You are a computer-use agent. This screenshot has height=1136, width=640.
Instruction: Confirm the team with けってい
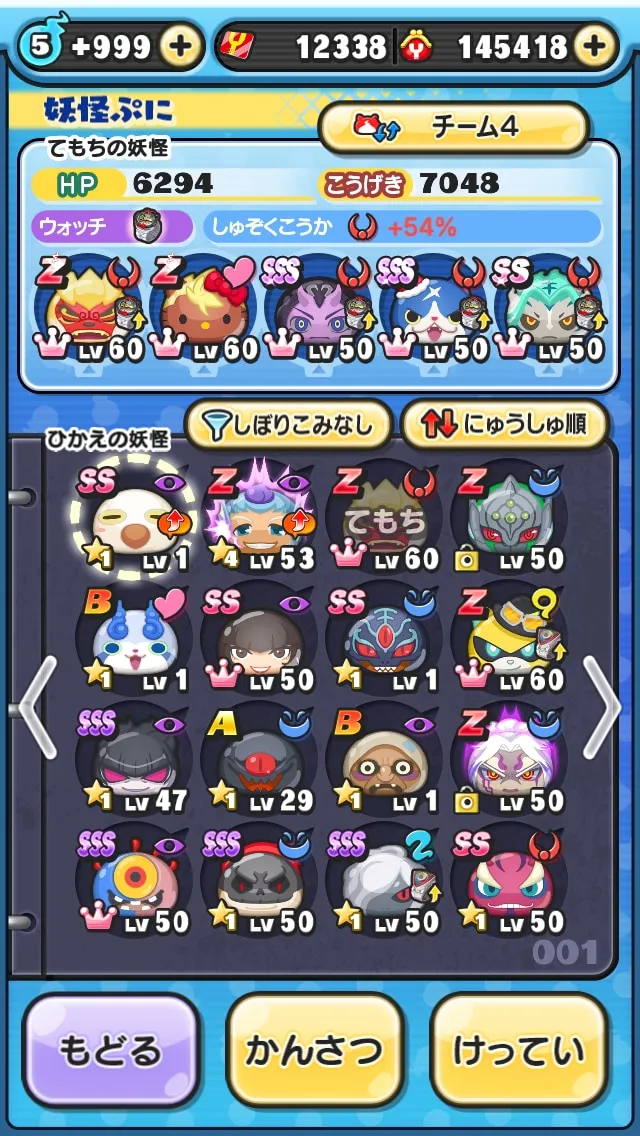518,1050
